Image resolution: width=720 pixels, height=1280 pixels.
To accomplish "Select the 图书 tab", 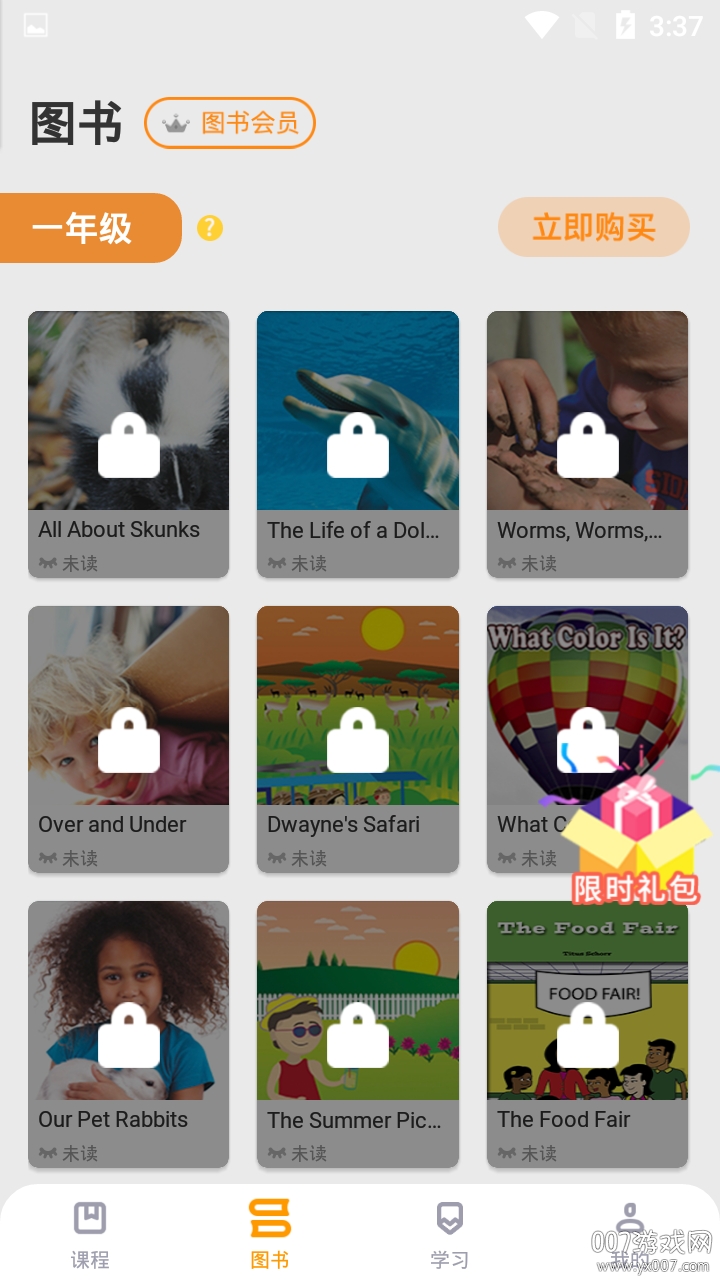I will point(270,1235).
